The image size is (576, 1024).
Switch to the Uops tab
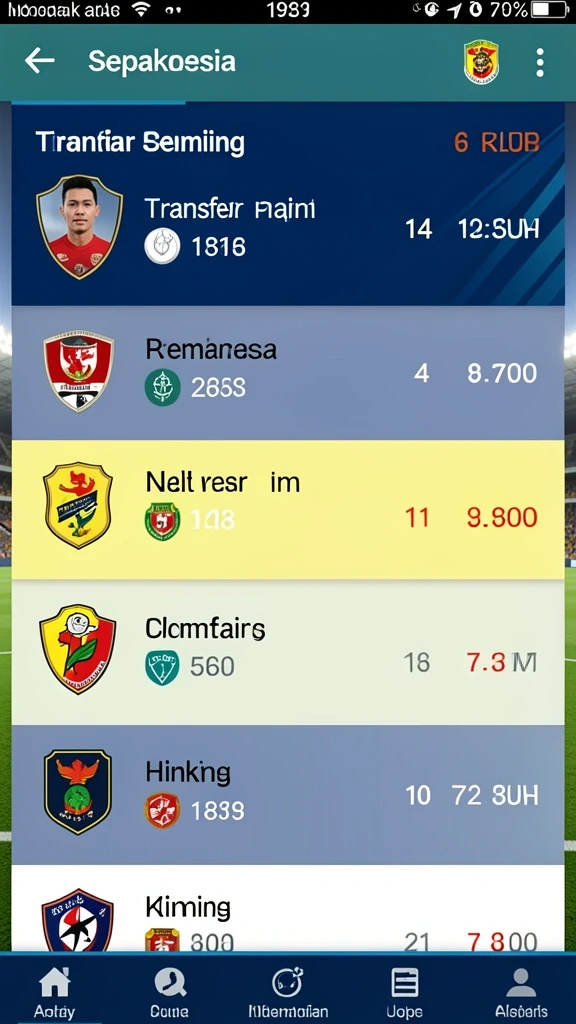click(x=404, y=991)
